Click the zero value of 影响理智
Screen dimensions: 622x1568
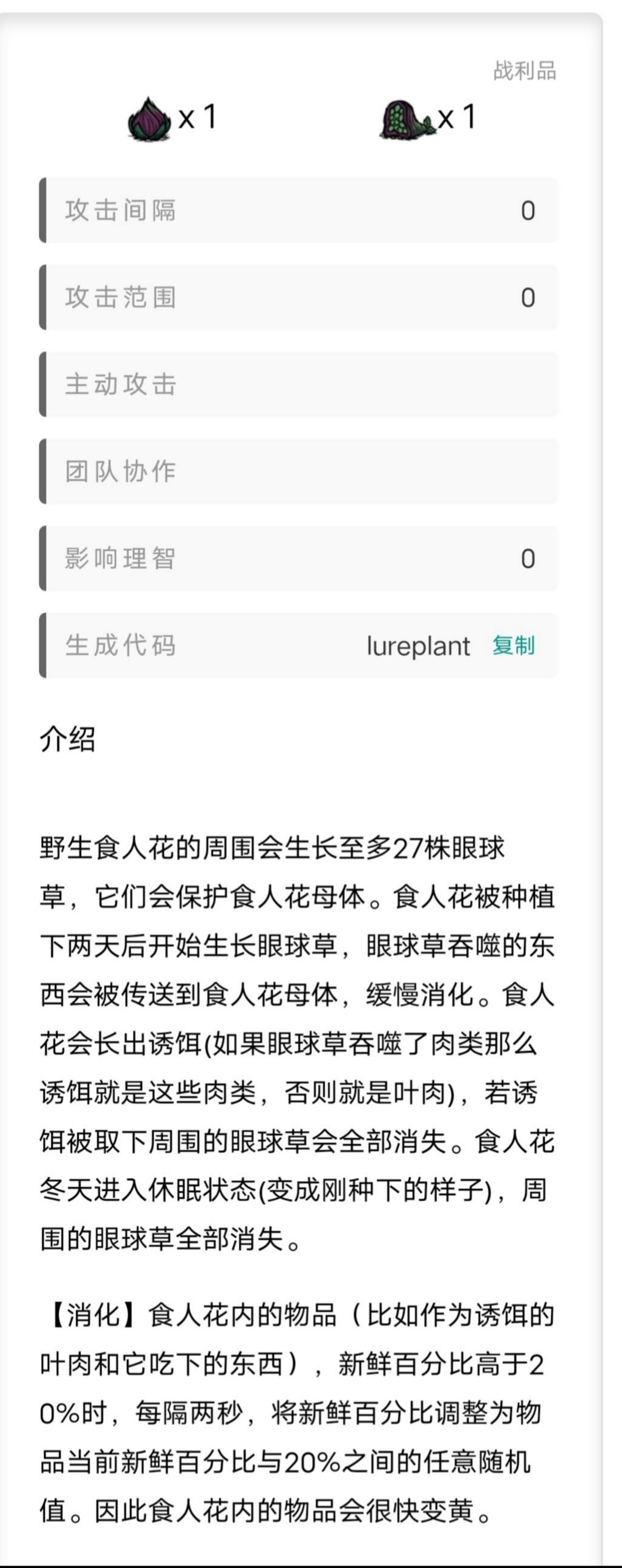(x=528, y=560)
